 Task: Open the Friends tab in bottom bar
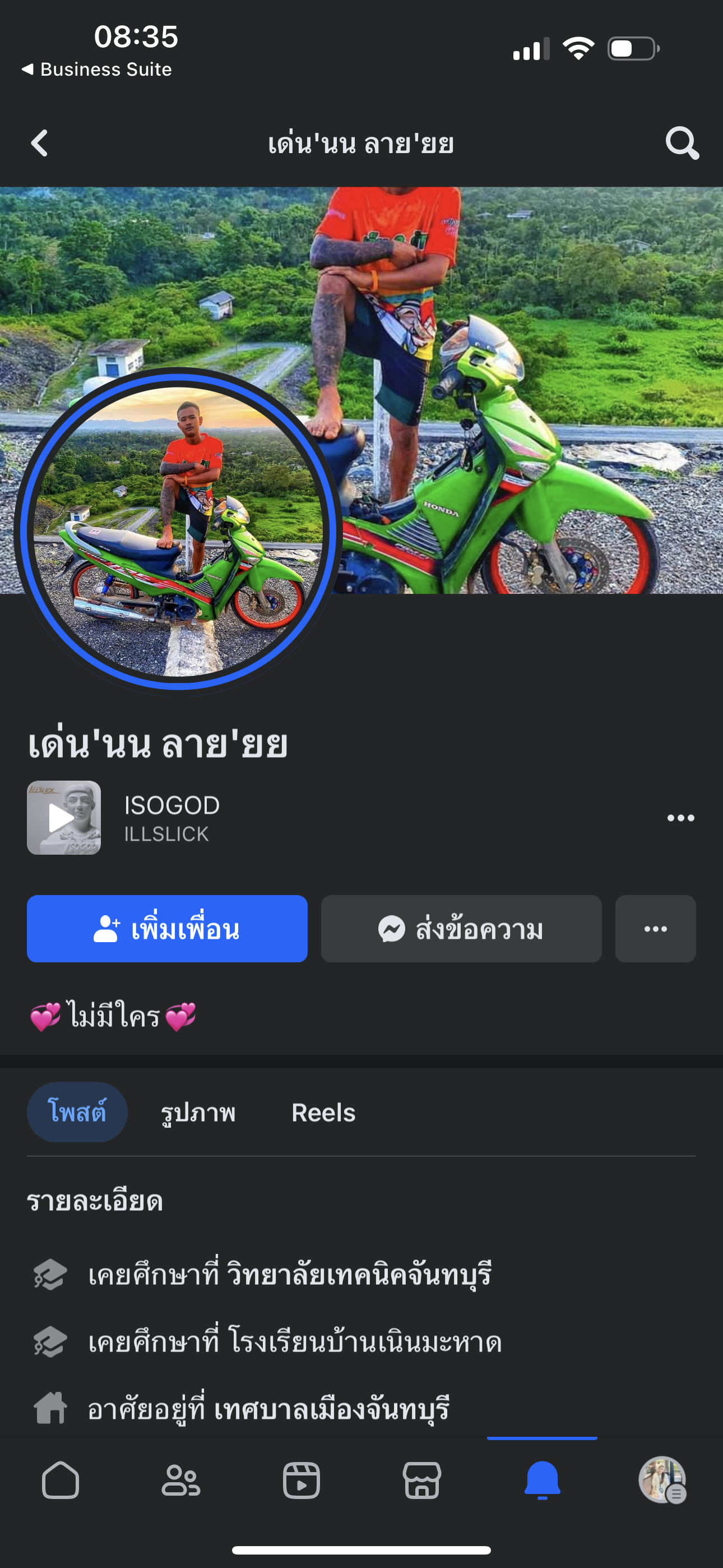(x=180, y=1481)
